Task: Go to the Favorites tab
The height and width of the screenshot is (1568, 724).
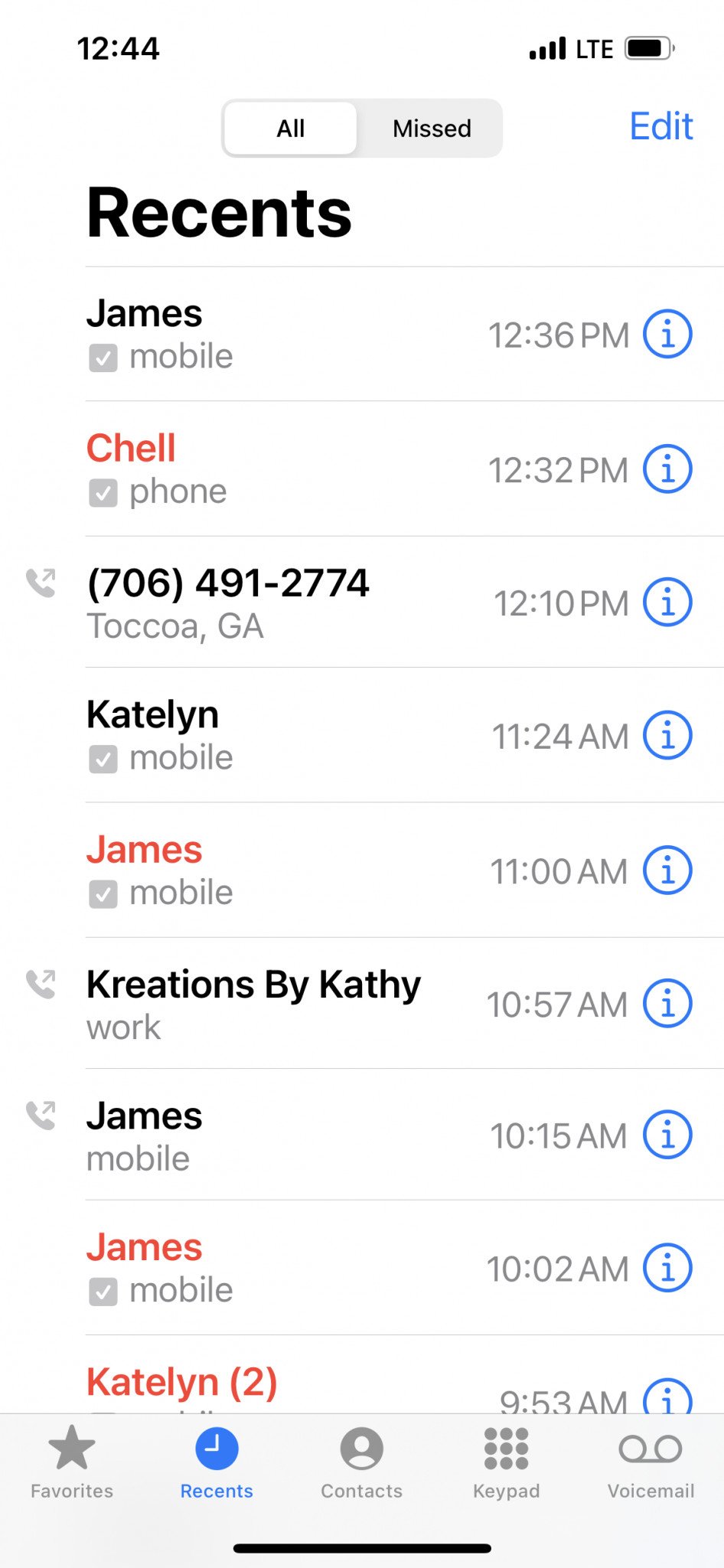Action: tap(72, 1462)
